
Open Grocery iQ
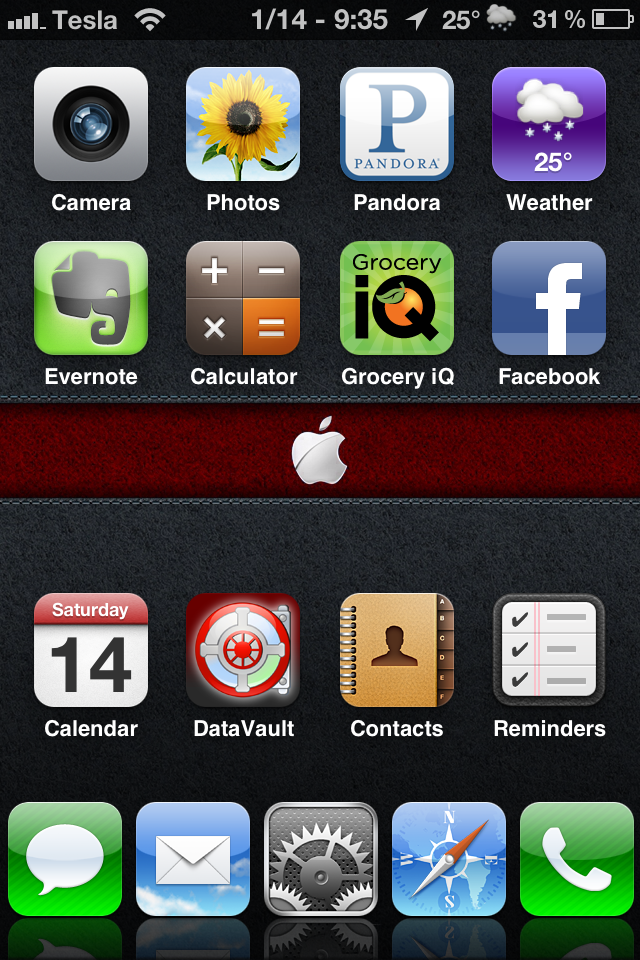click(x=397, y=298)
